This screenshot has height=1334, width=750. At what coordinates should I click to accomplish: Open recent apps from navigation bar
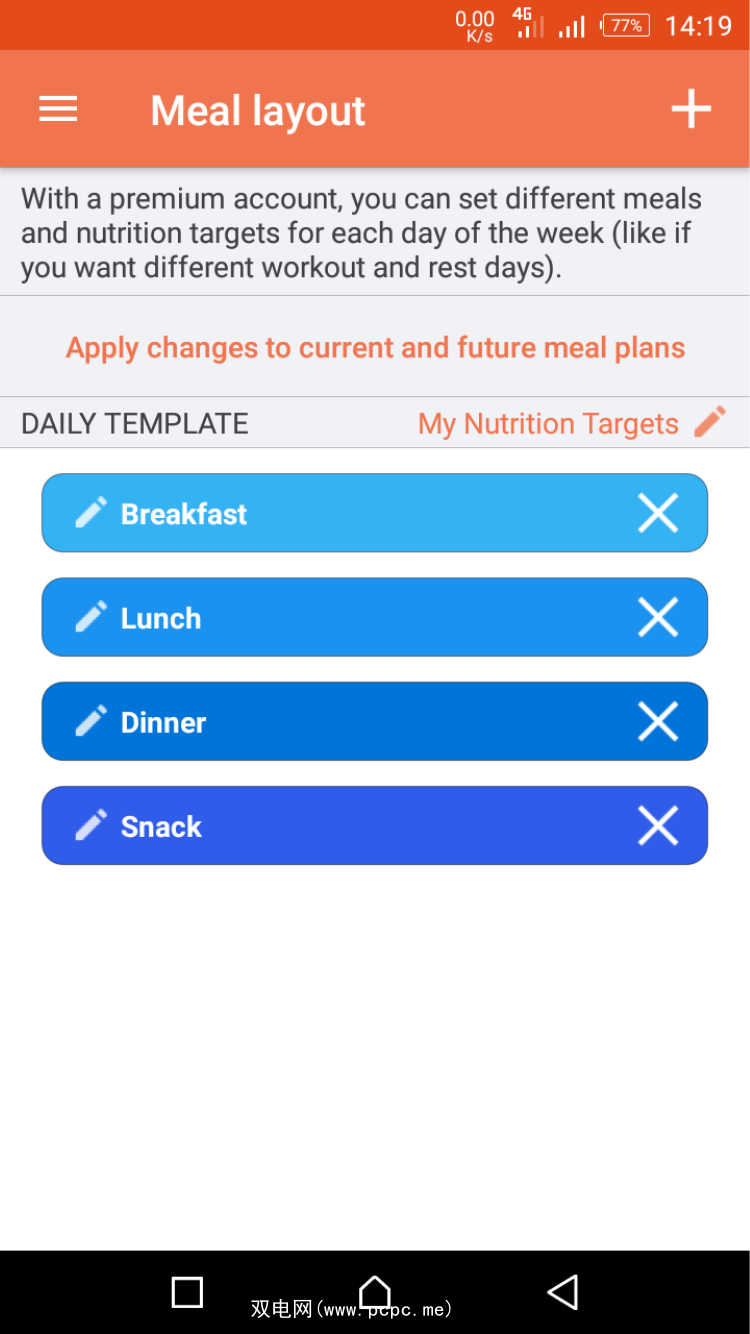(187, 1292)
